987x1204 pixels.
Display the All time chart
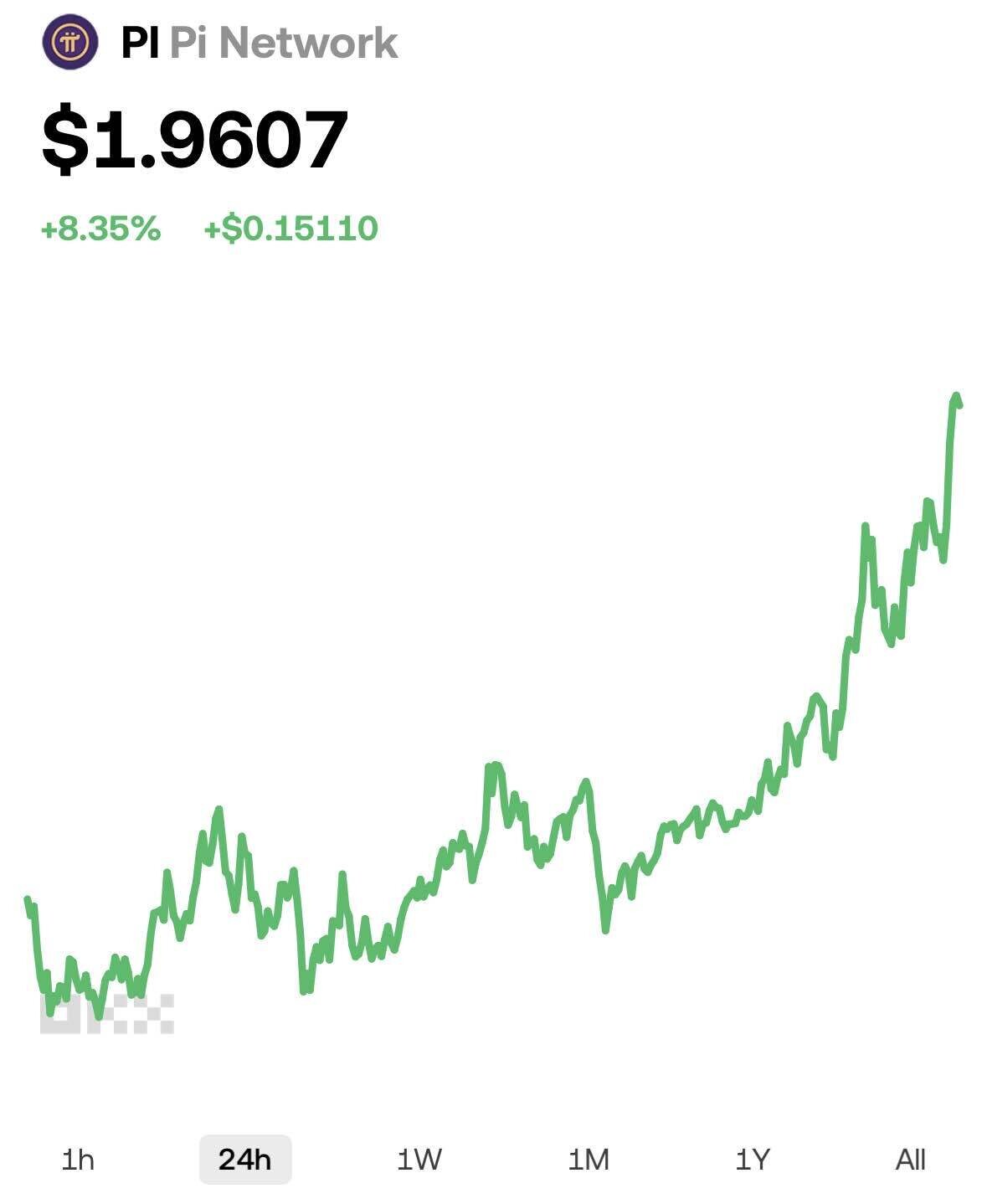(x=910, y=1160)
